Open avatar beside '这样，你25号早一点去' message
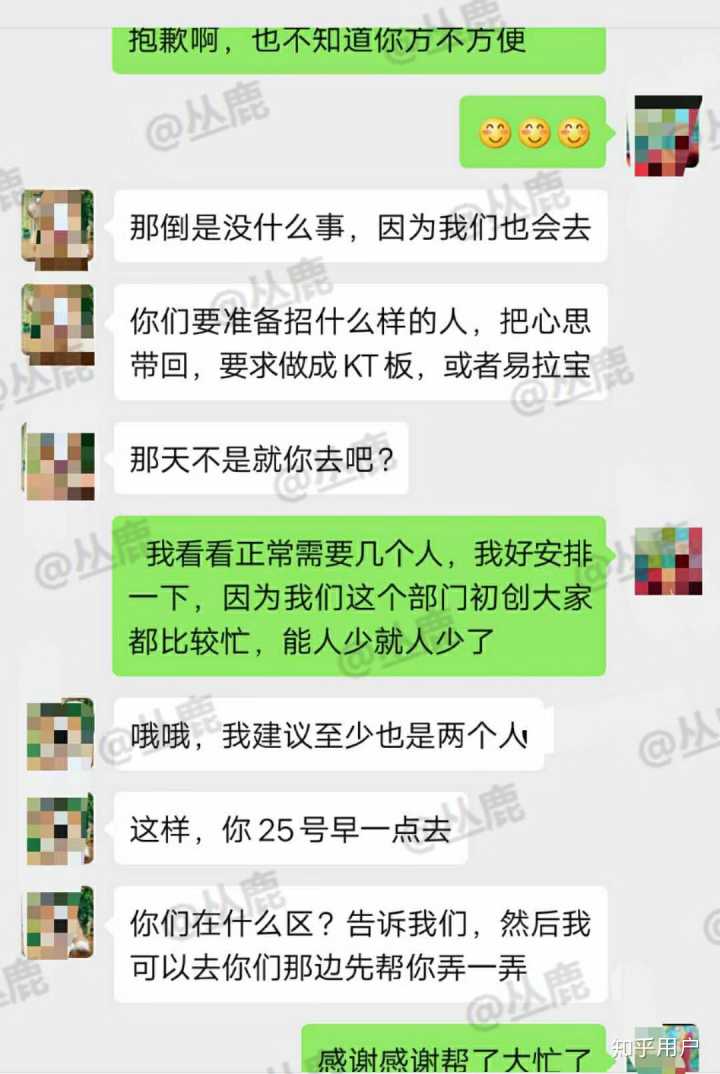This screenshot has height=1074, width=720. point(59,830)
